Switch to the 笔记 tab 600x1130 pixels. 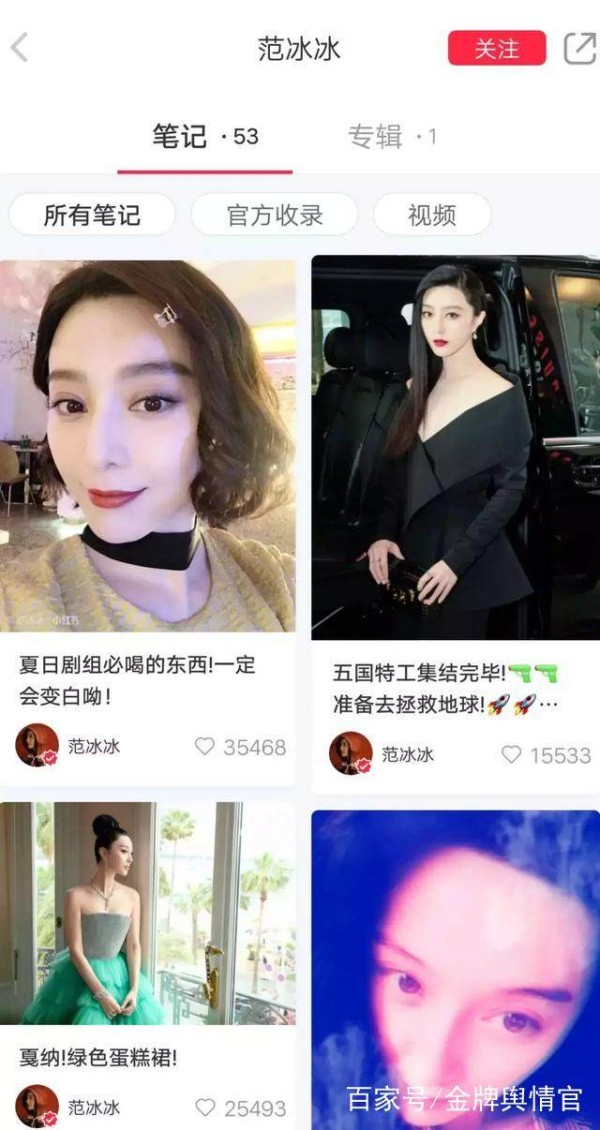[205, 136]
